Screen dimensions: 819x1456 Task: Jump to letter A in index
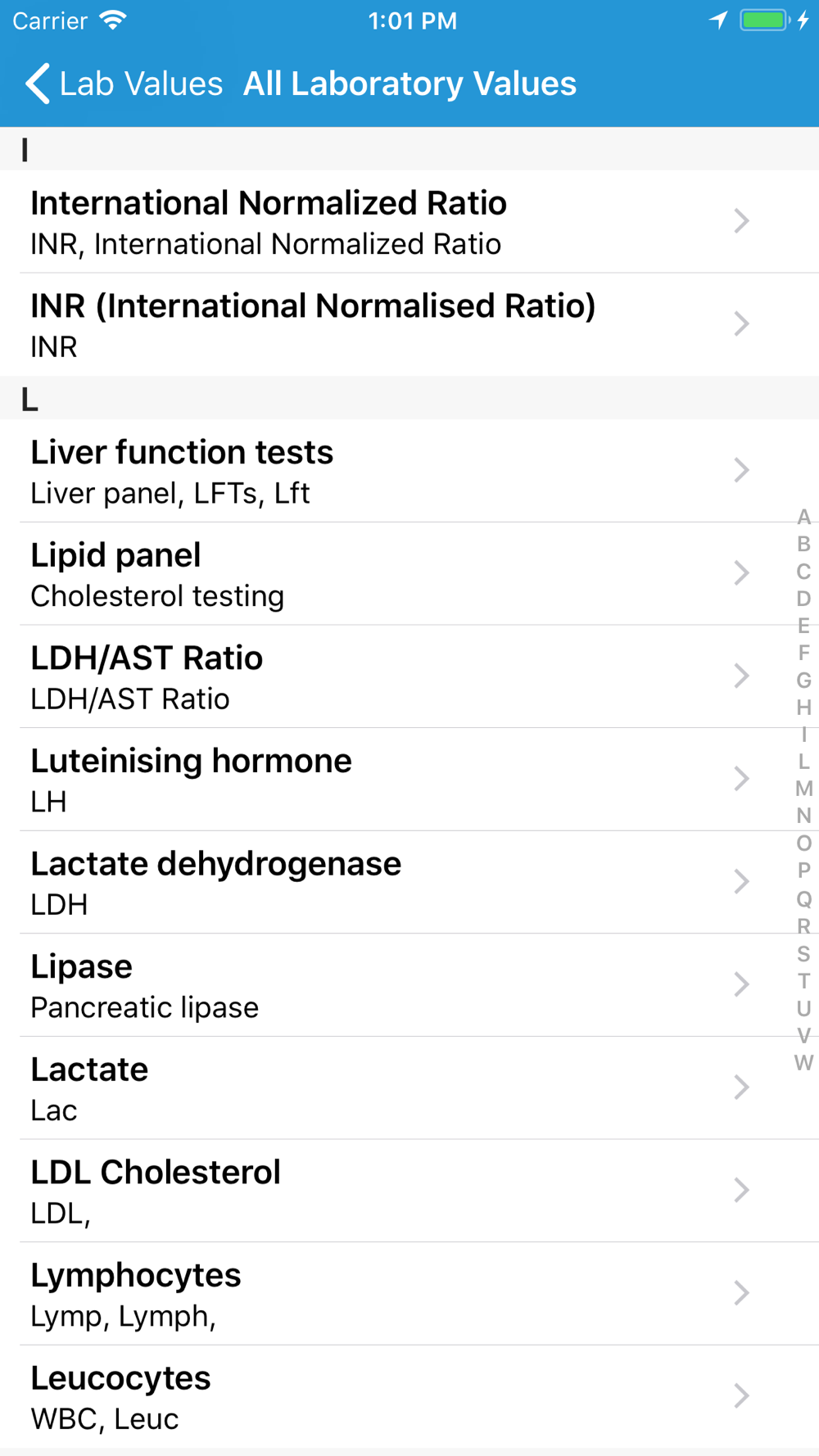803,517
